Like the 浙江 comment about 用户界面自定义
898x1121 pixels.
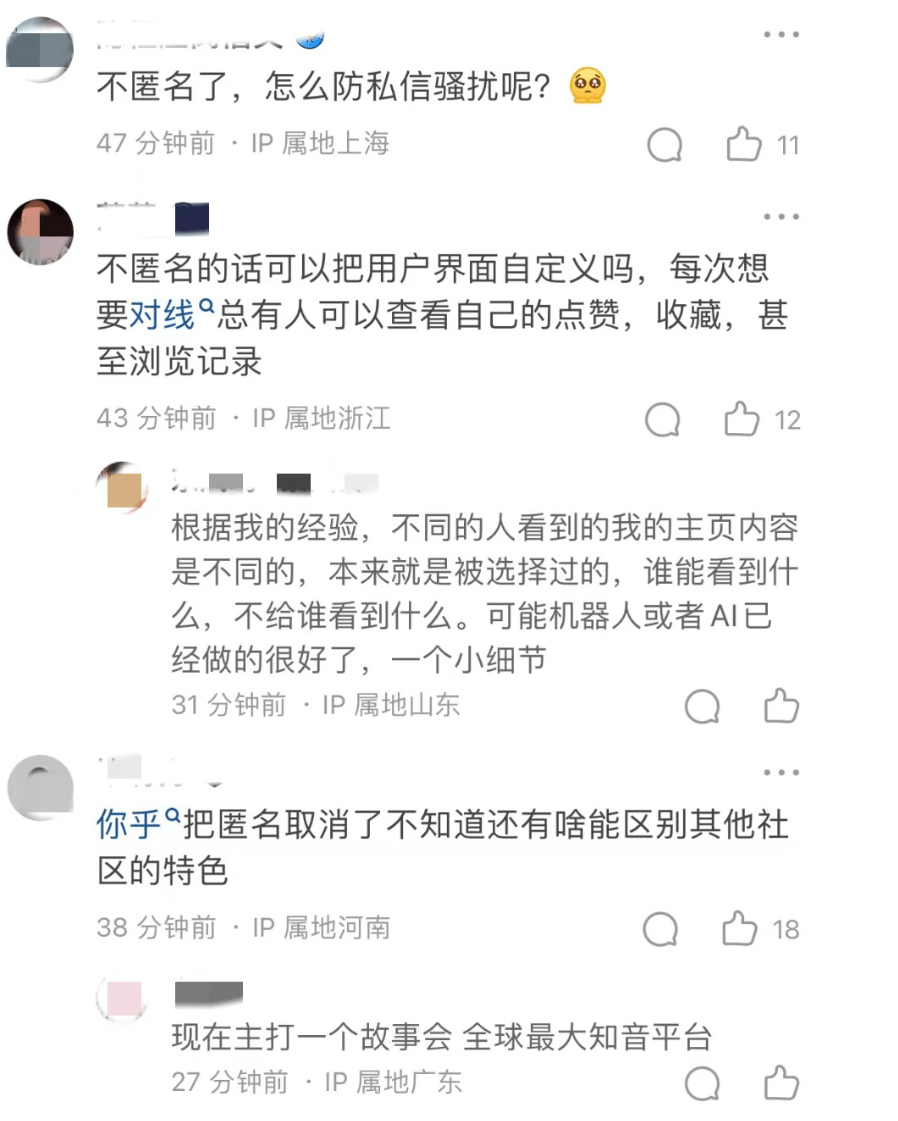pos(742,419)
